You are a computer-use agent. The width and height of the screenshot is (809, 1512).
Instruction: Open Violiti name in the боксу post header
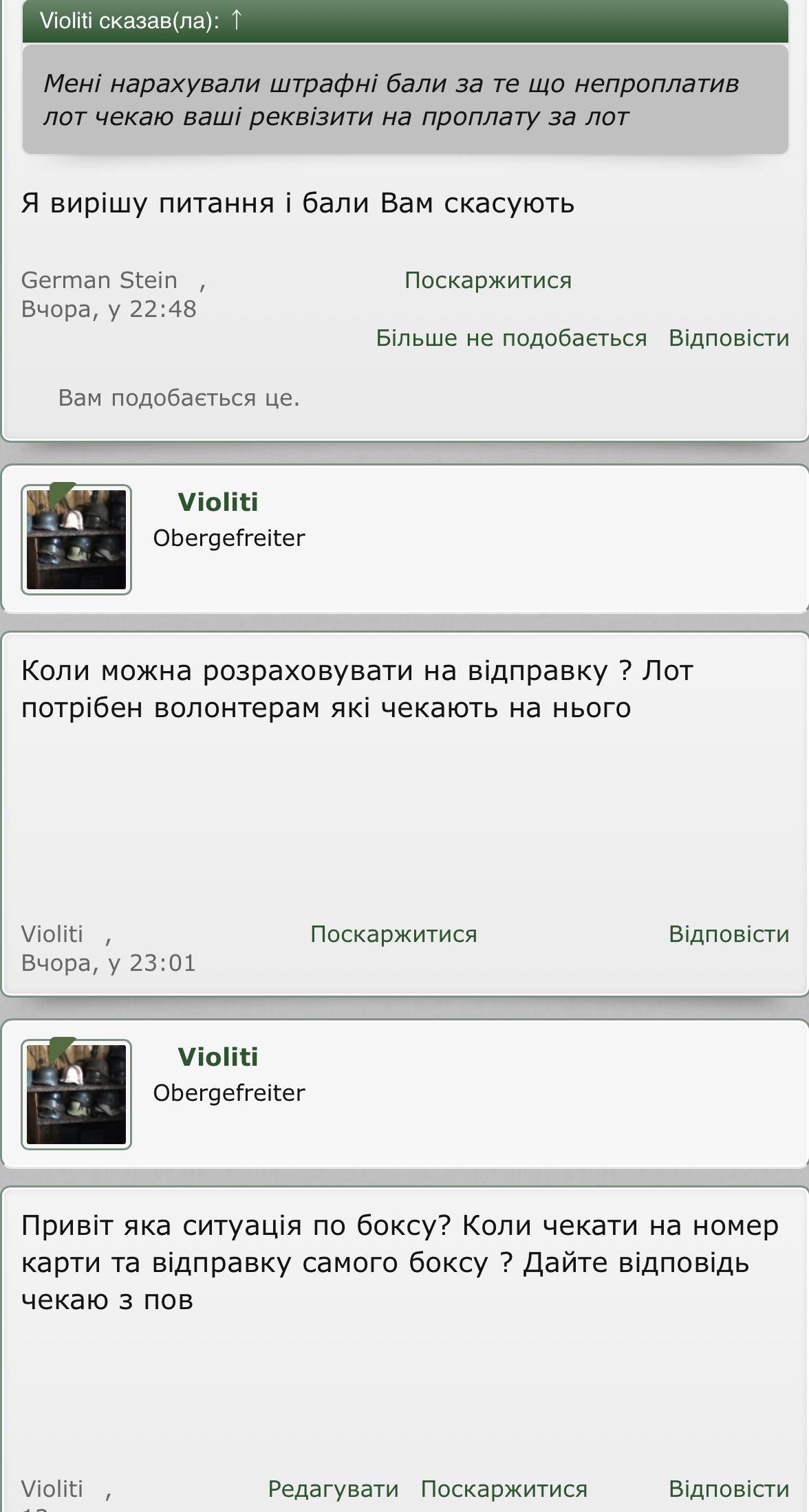[x=217, y=1058]
